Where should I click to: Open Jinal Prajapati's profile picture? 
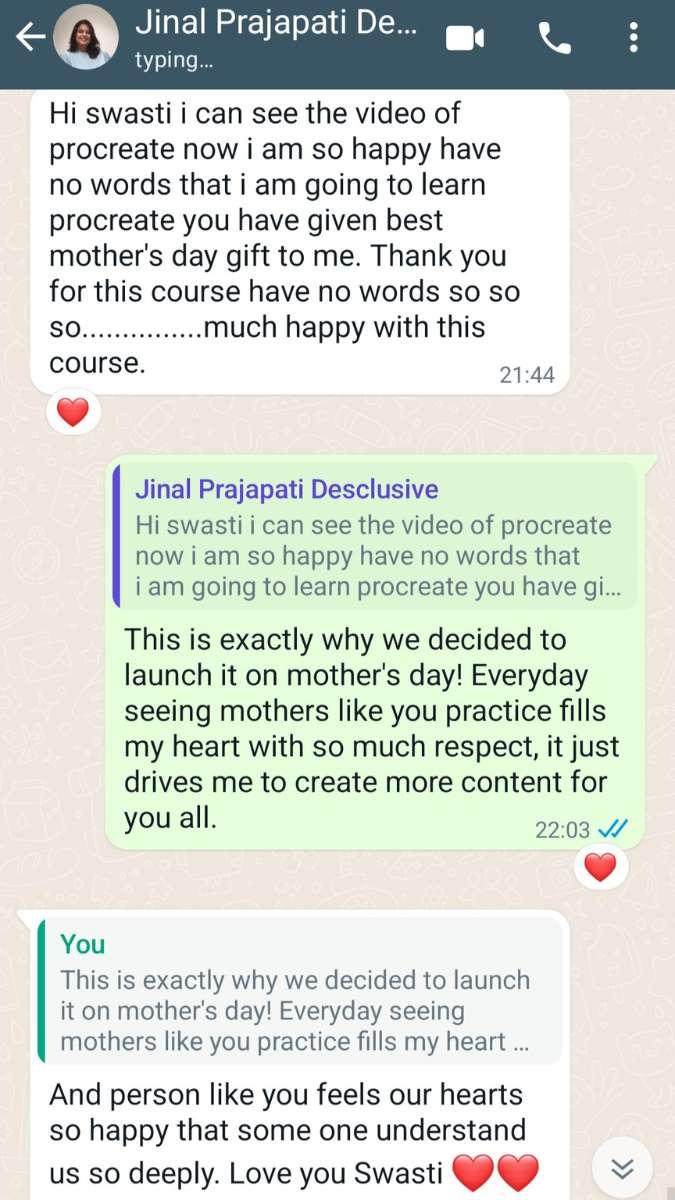pyautogui.click(x=84, y=38)
